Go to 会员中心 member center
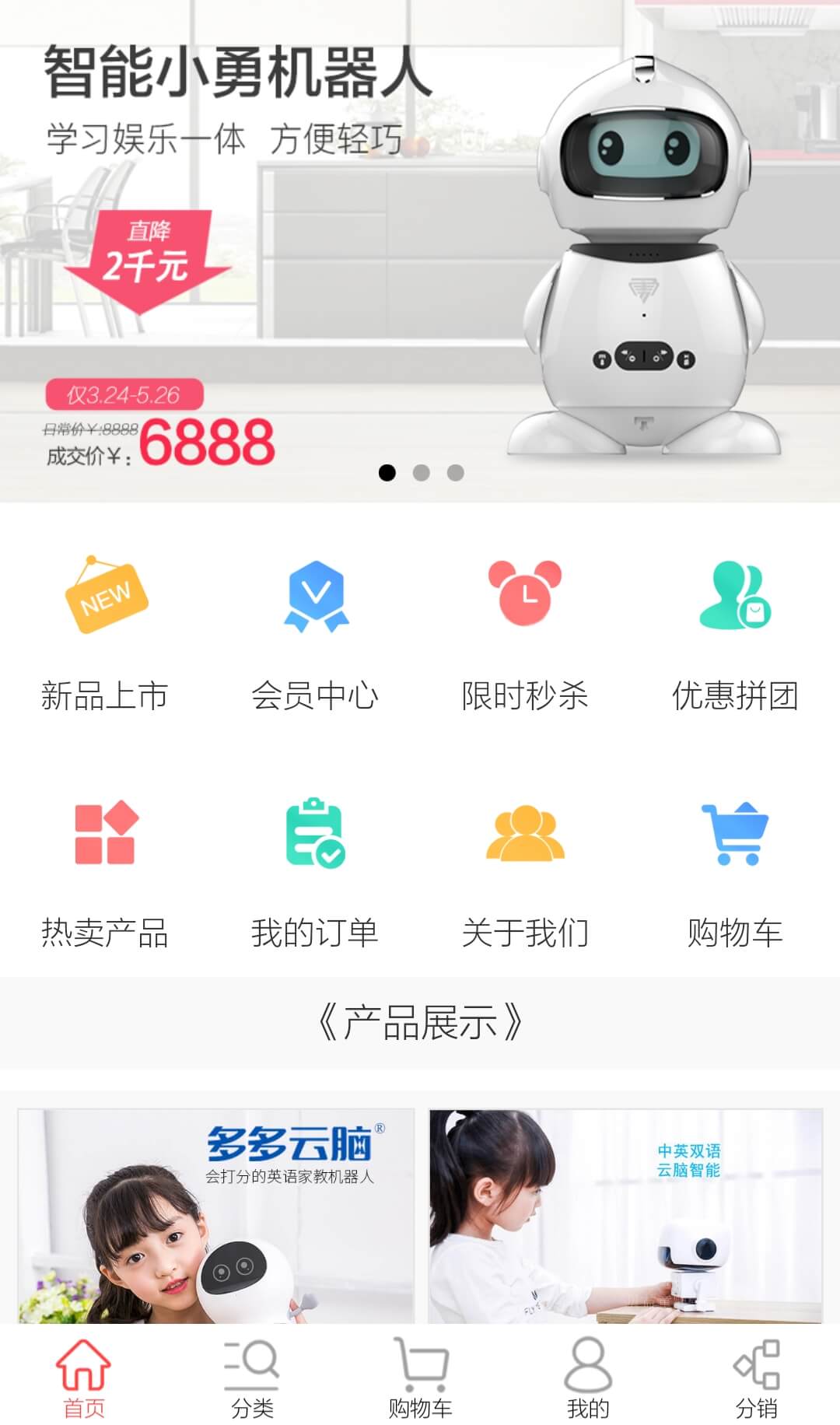Viewport: 840px width, 1425px height. coord(315,634)
